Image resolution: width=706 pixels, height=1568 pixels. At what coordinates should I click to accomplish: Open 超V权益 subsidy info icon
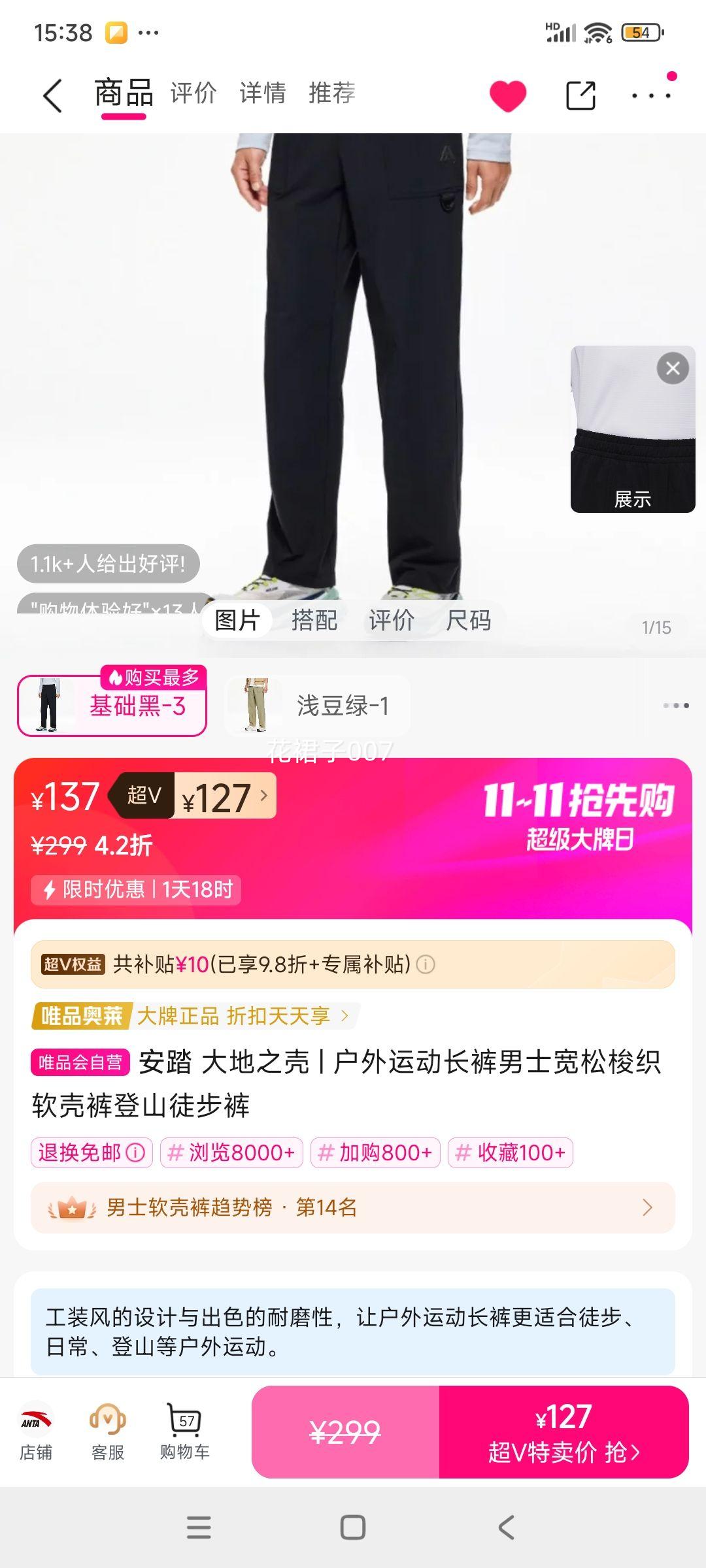pos(426,964)
